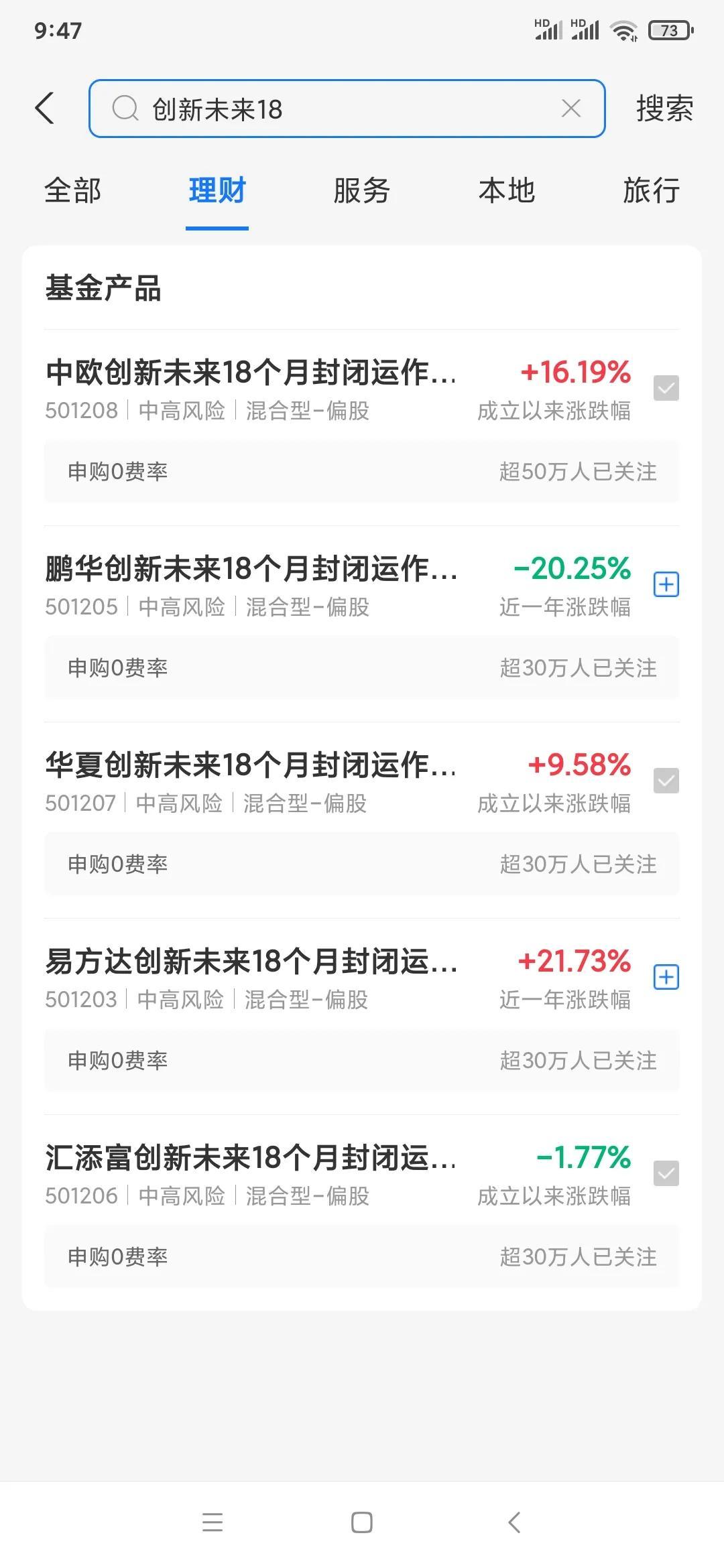Switch to the 服务 tab

tap(362, 191)
